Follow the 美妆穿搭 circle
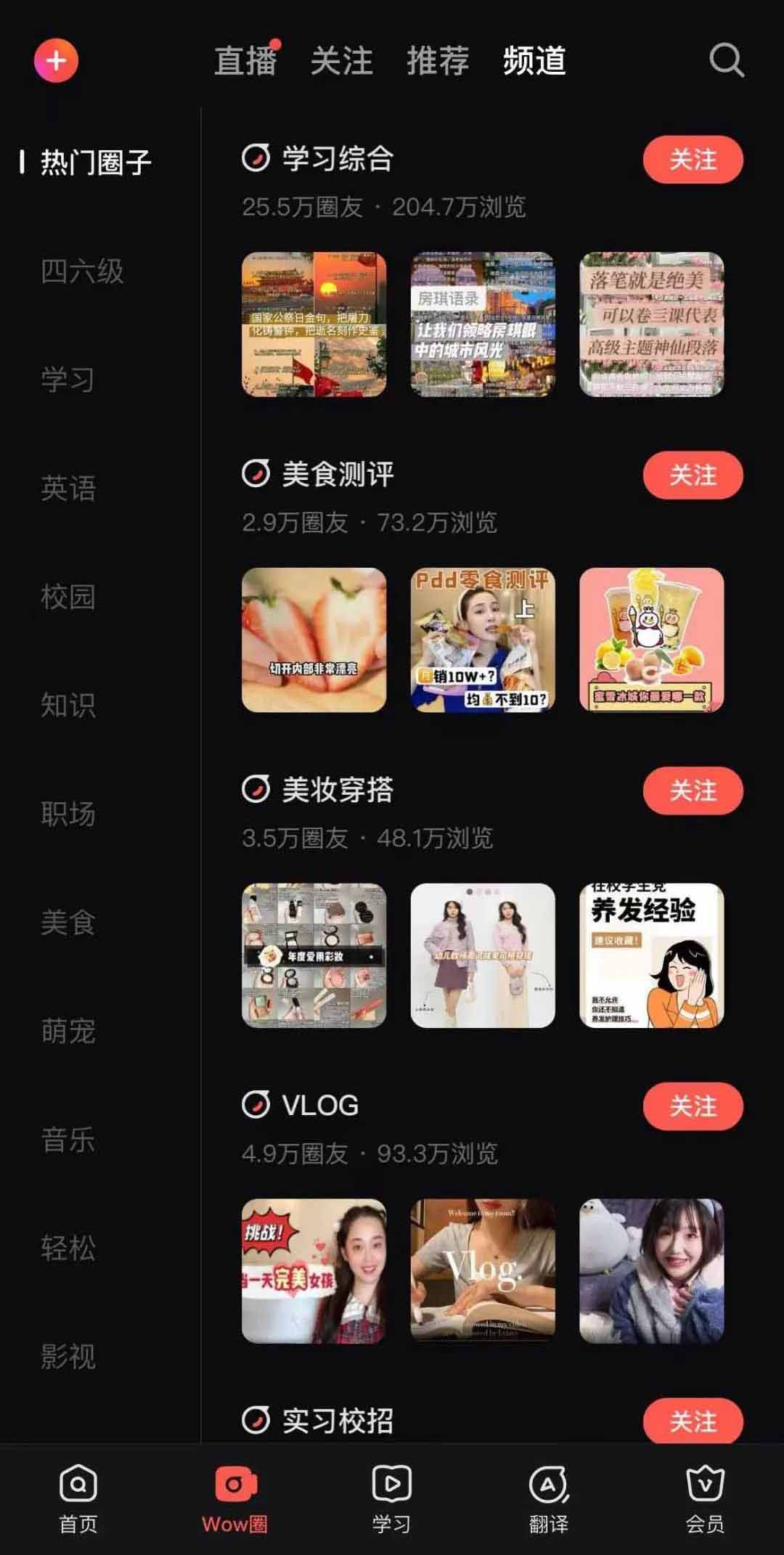Viewport: 784px width, 1555px height. 693,791
